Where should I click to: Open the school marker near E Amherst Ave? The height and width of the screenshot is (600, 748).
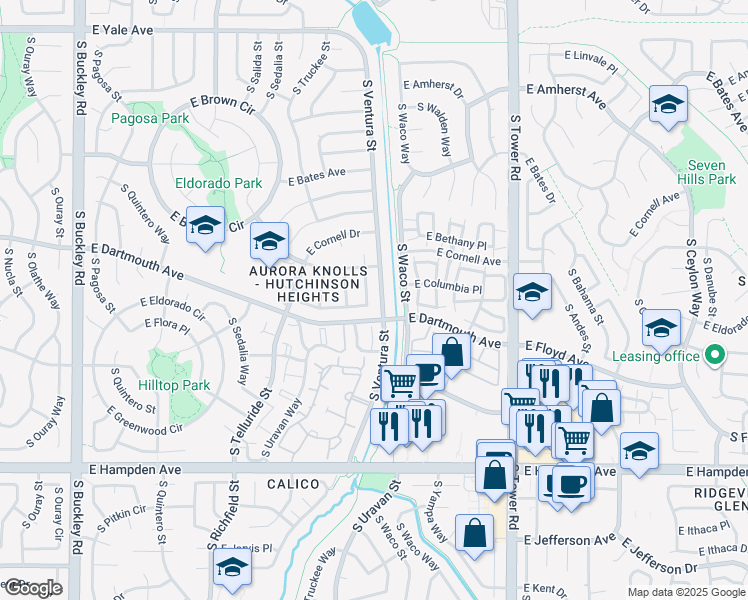click(668, 105)
